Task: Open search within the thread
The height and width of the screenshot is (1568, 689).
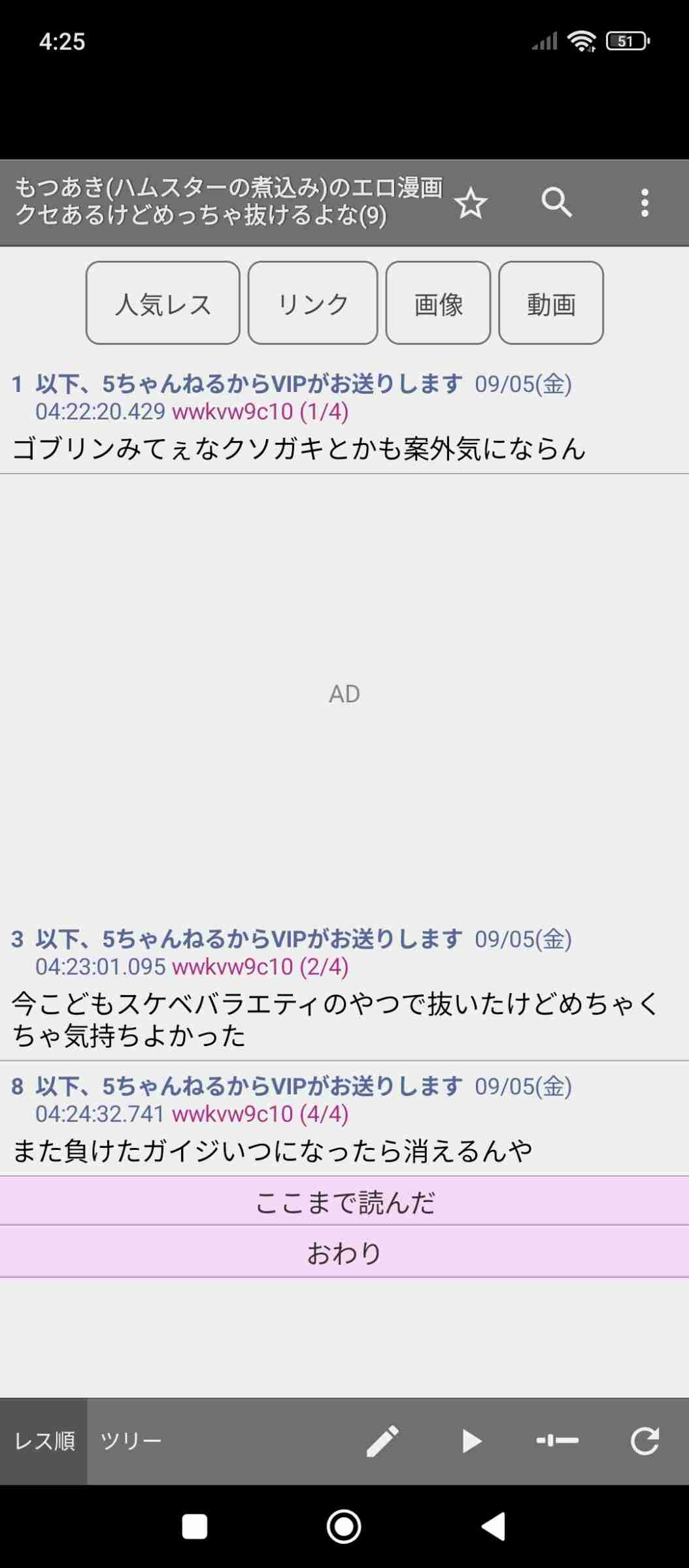Action: (x=557, y=203)
